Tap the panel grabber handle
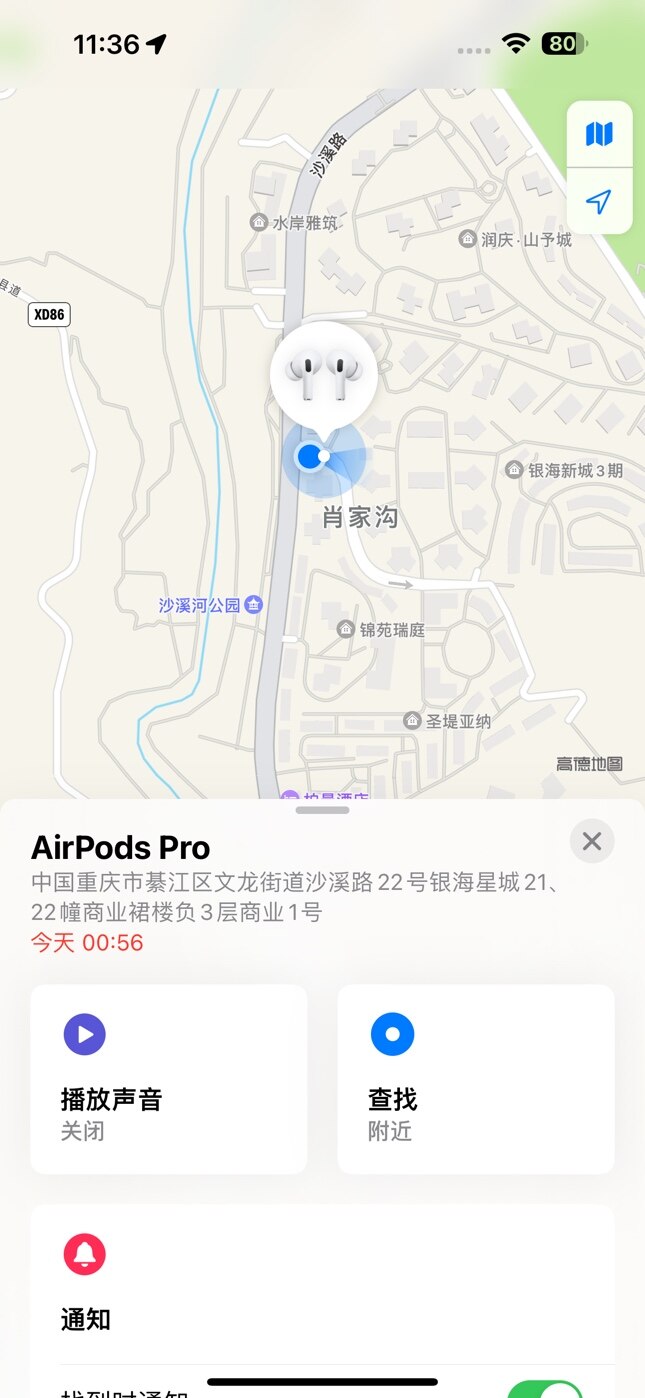Viewport: 645px width, 1398px height. (x=322, y=810)
